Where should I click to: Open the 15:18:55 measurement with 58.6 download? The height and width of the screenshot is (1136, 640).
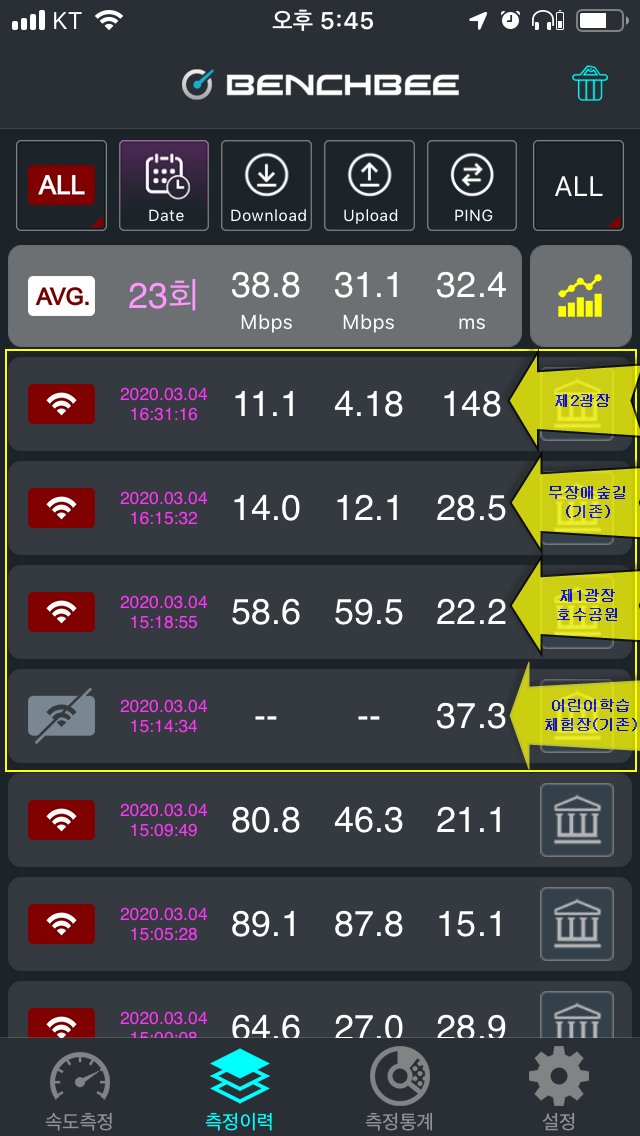point(320,612)
